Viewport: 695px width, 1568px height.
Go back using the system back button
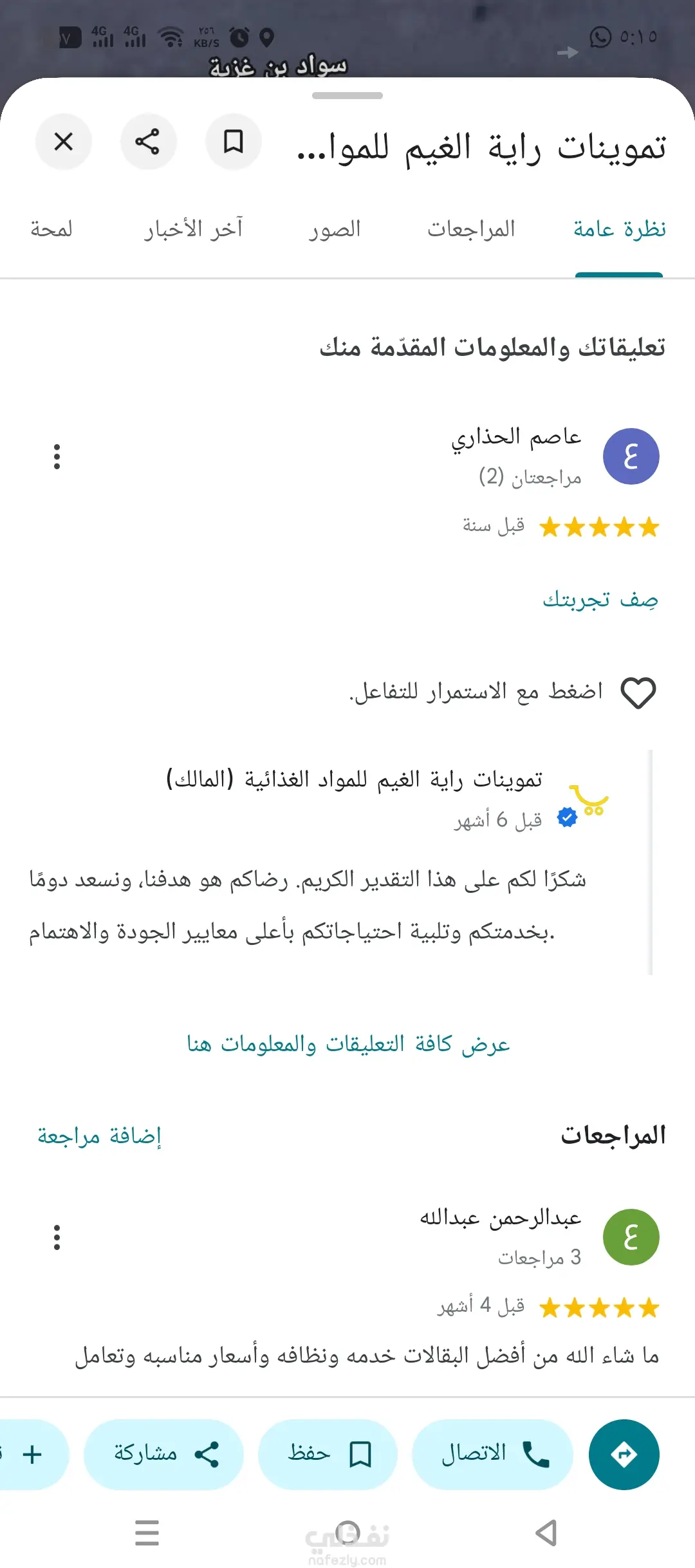546,1533
